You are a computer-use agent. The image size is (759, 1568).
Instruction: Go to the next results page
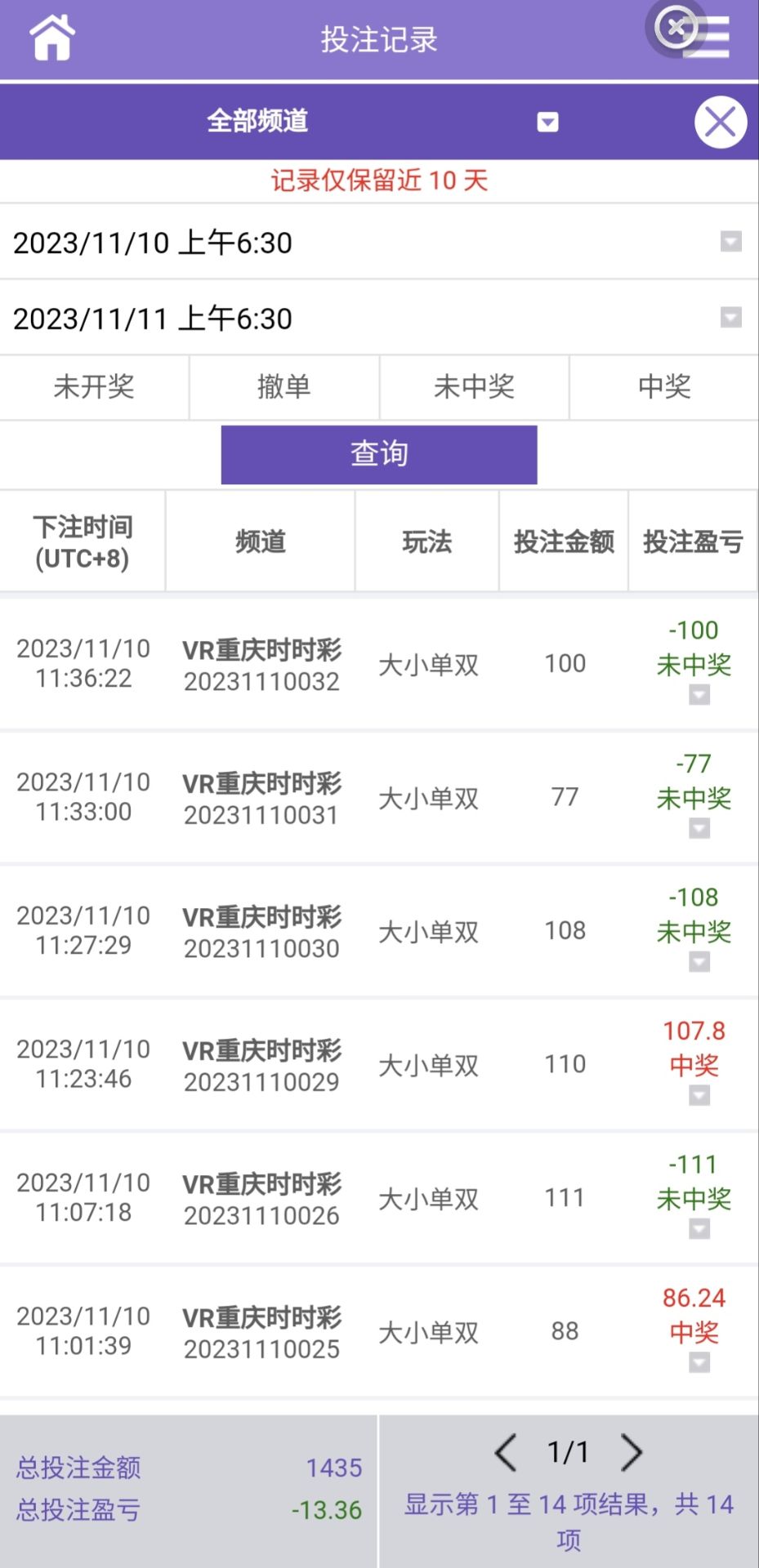click(632, 1452)
